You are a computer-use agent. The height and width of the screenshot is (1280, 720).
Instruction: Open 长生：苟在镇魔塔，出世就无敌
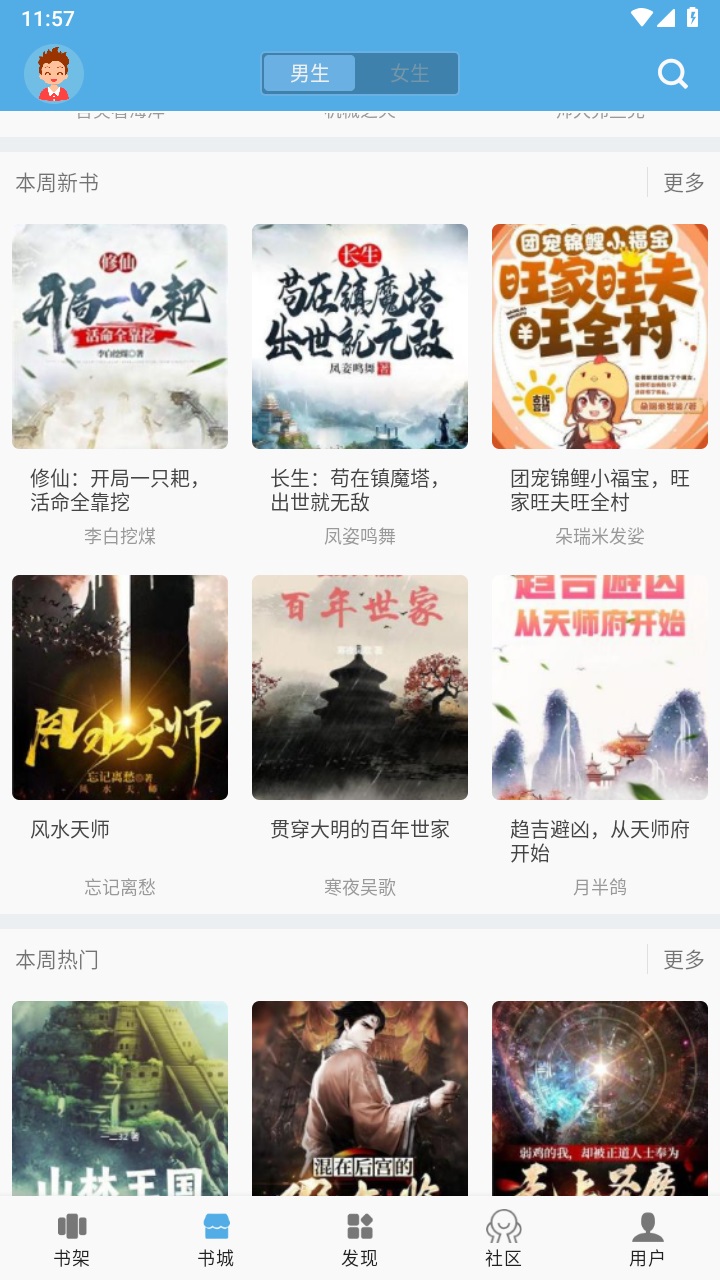tap(359, 336)
